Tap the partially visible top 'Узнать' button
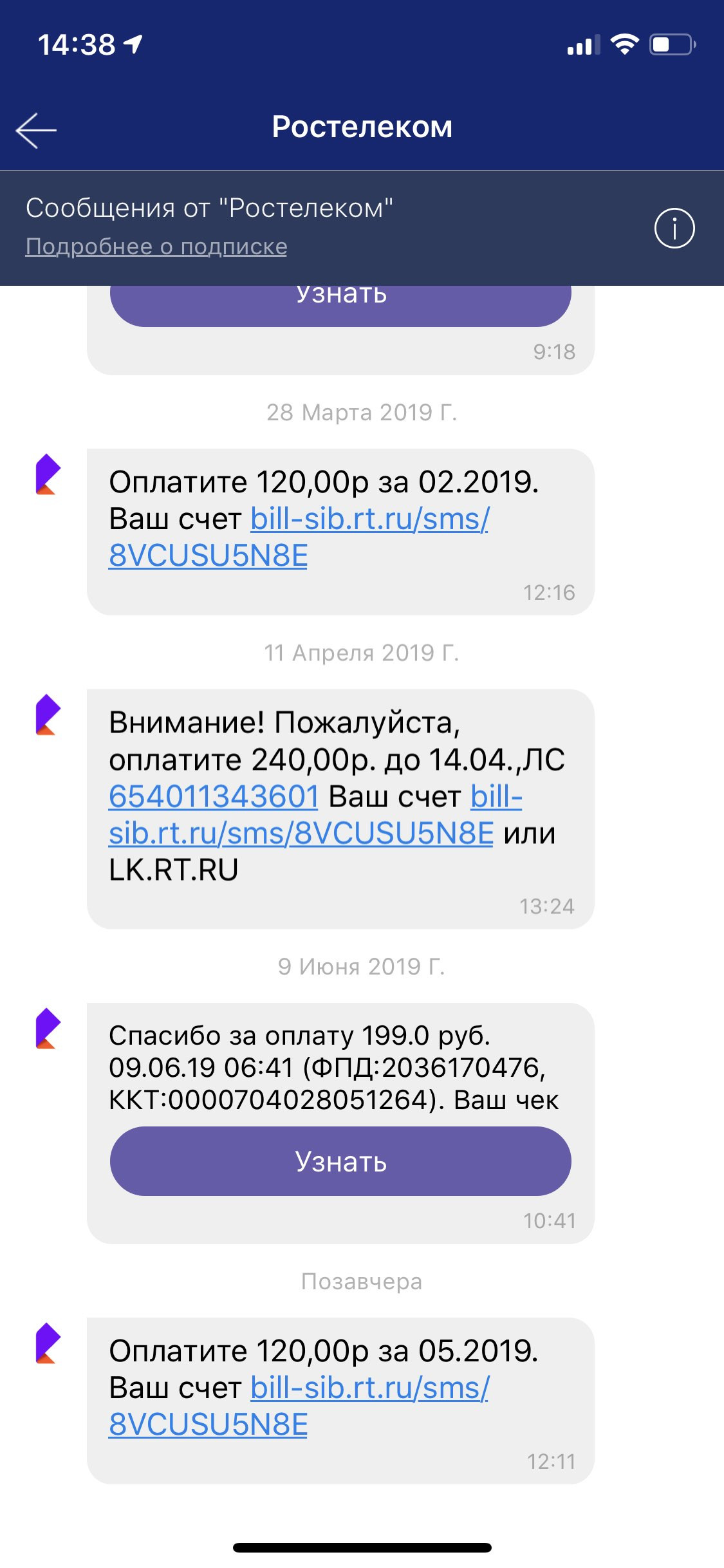724x1568 pixels. (340, 304)
